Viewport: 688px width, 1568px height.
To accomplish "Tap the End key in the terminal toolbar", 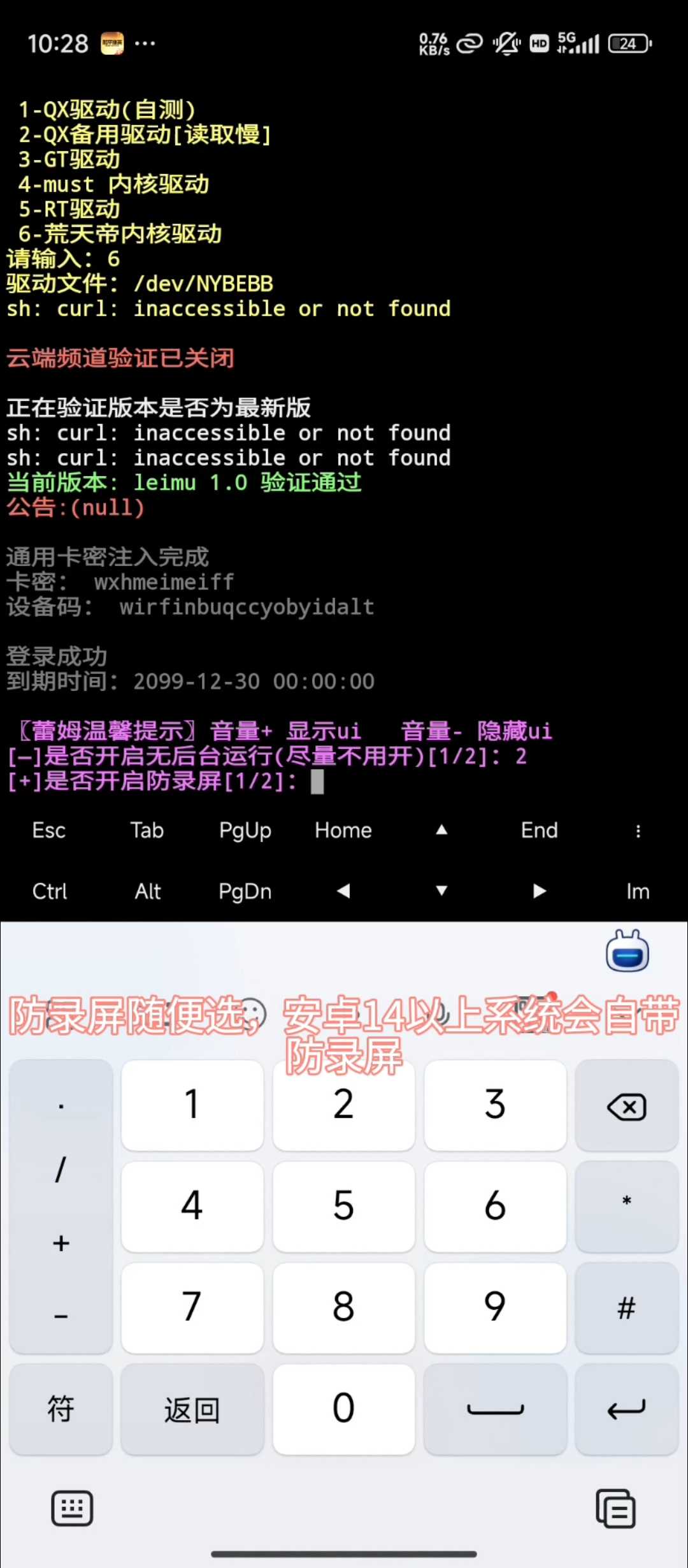I will click(540, 831).
